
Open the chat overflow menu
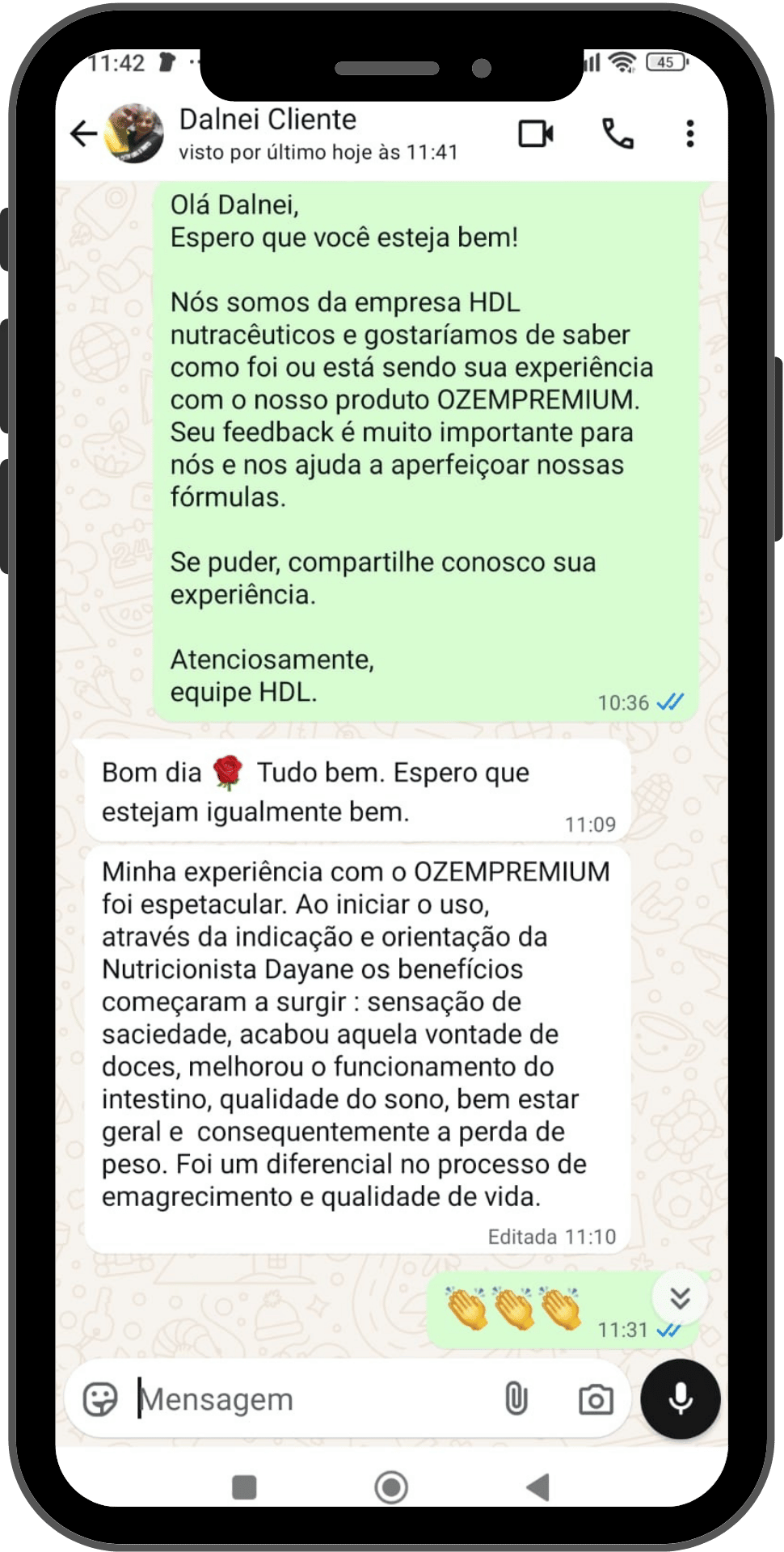click(689, 133)
